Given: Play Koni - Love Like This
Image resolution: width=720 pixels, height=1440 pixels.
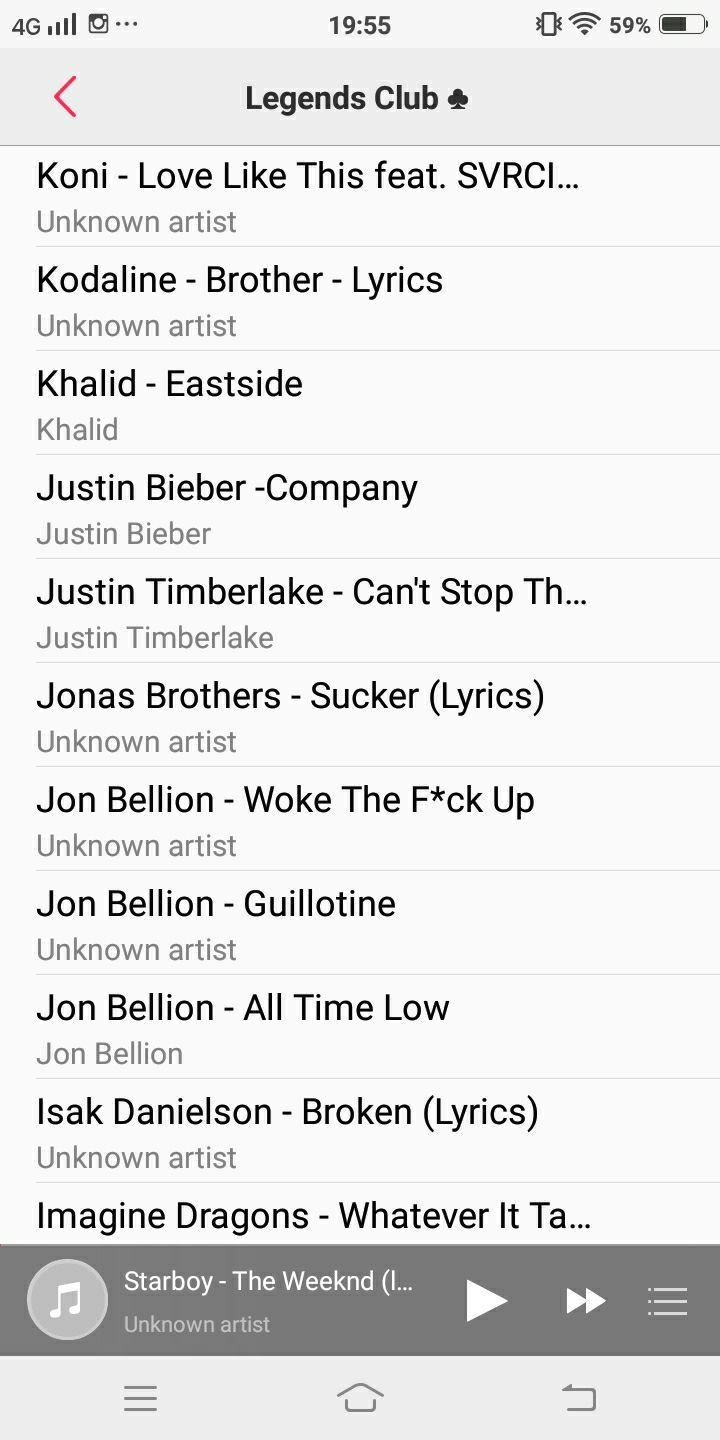Looking at the screenshot, I should click(360, 196).
